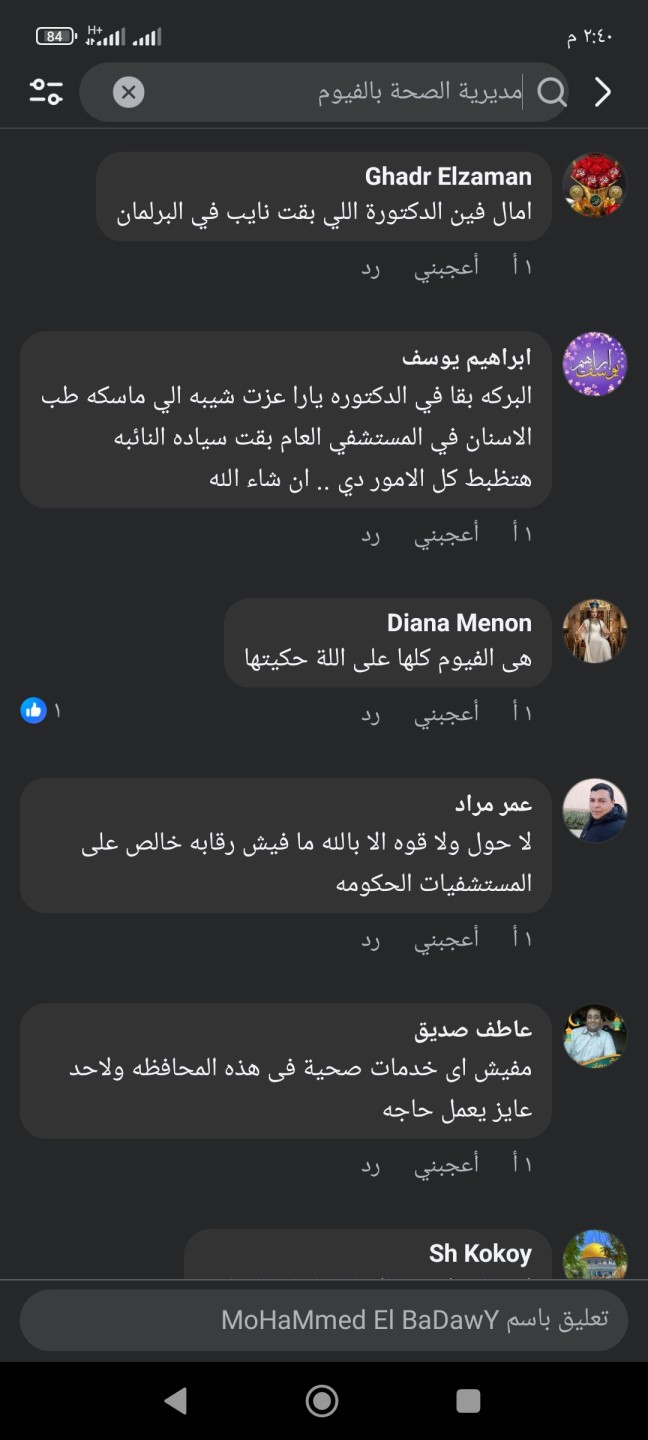Like Diana Menon's comment
Screen dimensions: 648x1440
[446, 712]
